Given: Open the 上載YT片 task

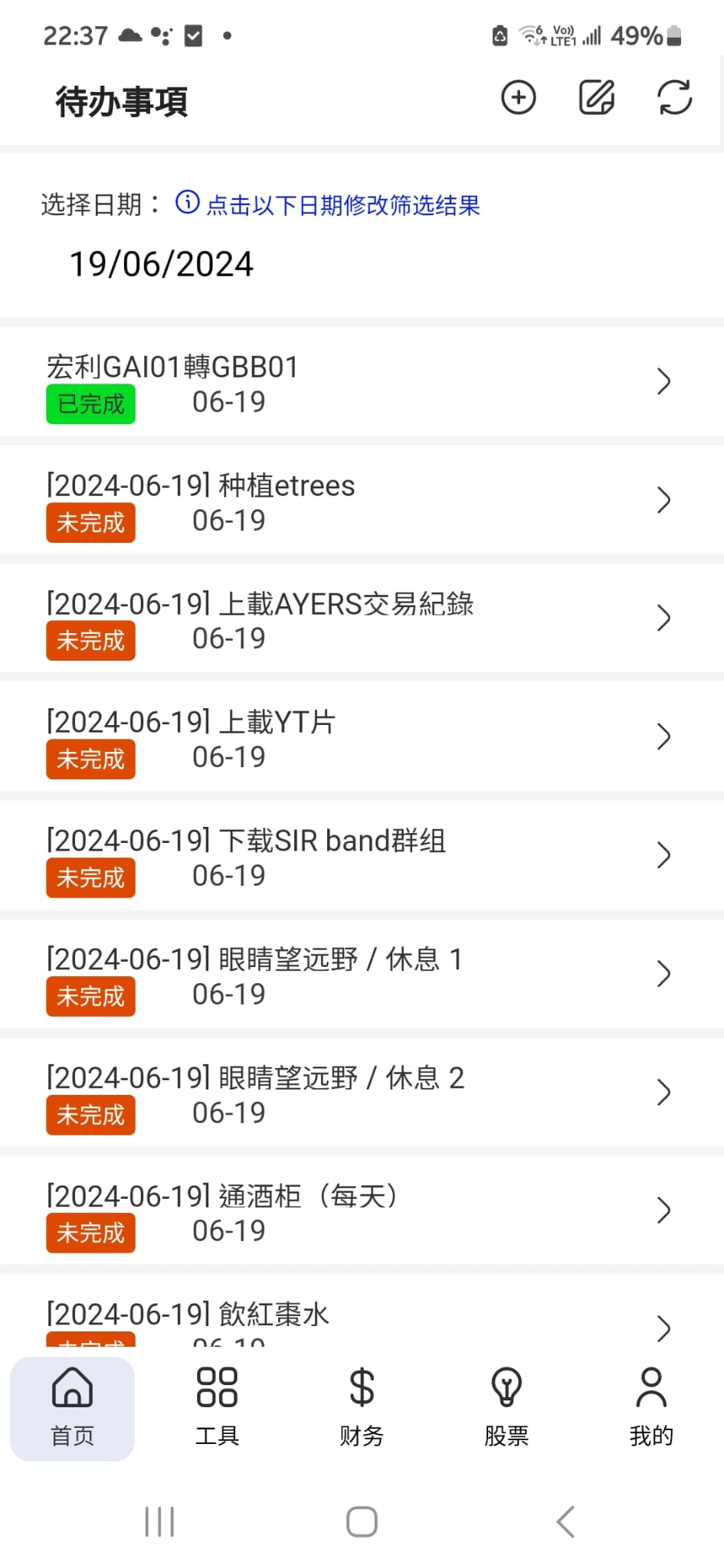Looking at the screenshot, I should click(x=362, y=737).
